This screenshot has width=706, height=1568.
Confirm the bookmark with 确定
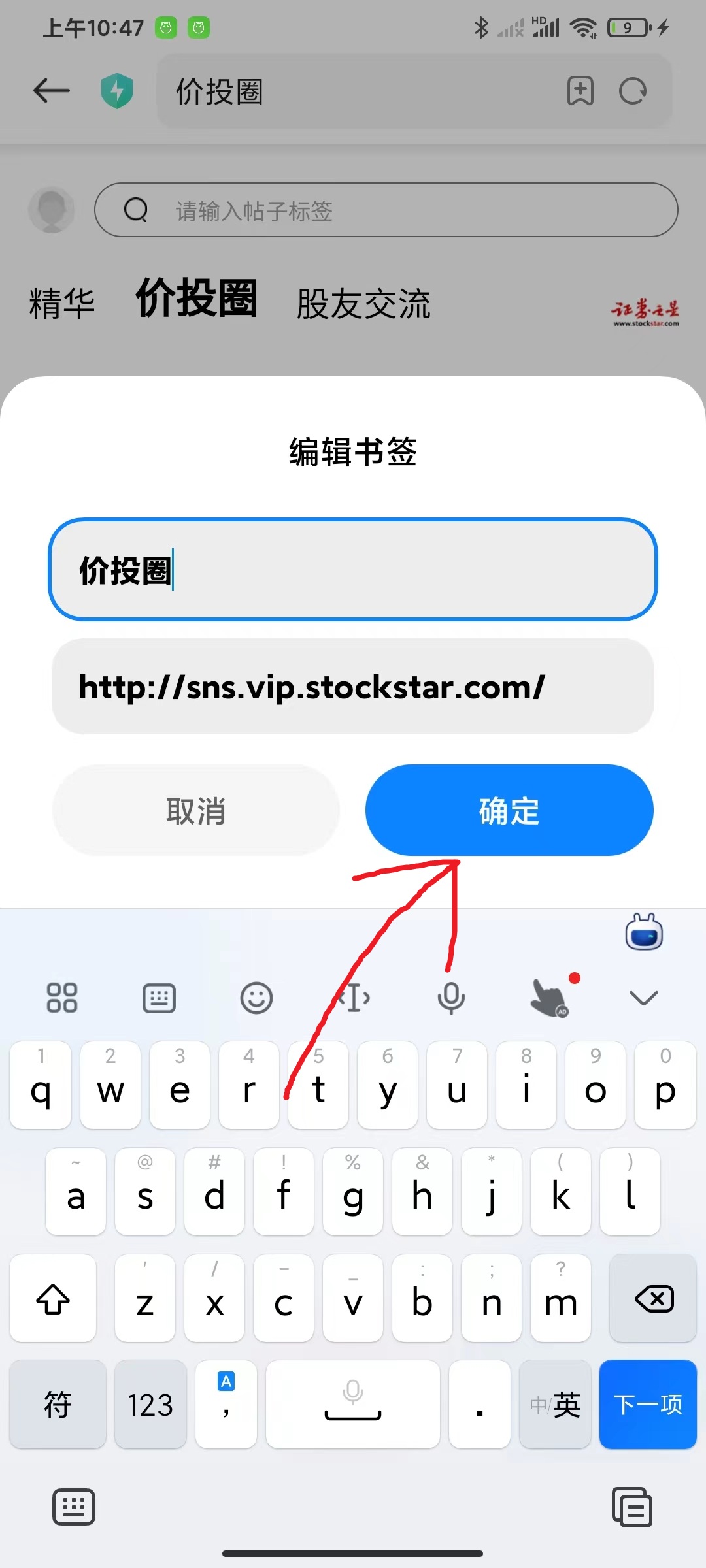pyautogui.click(x=509, y=810)
